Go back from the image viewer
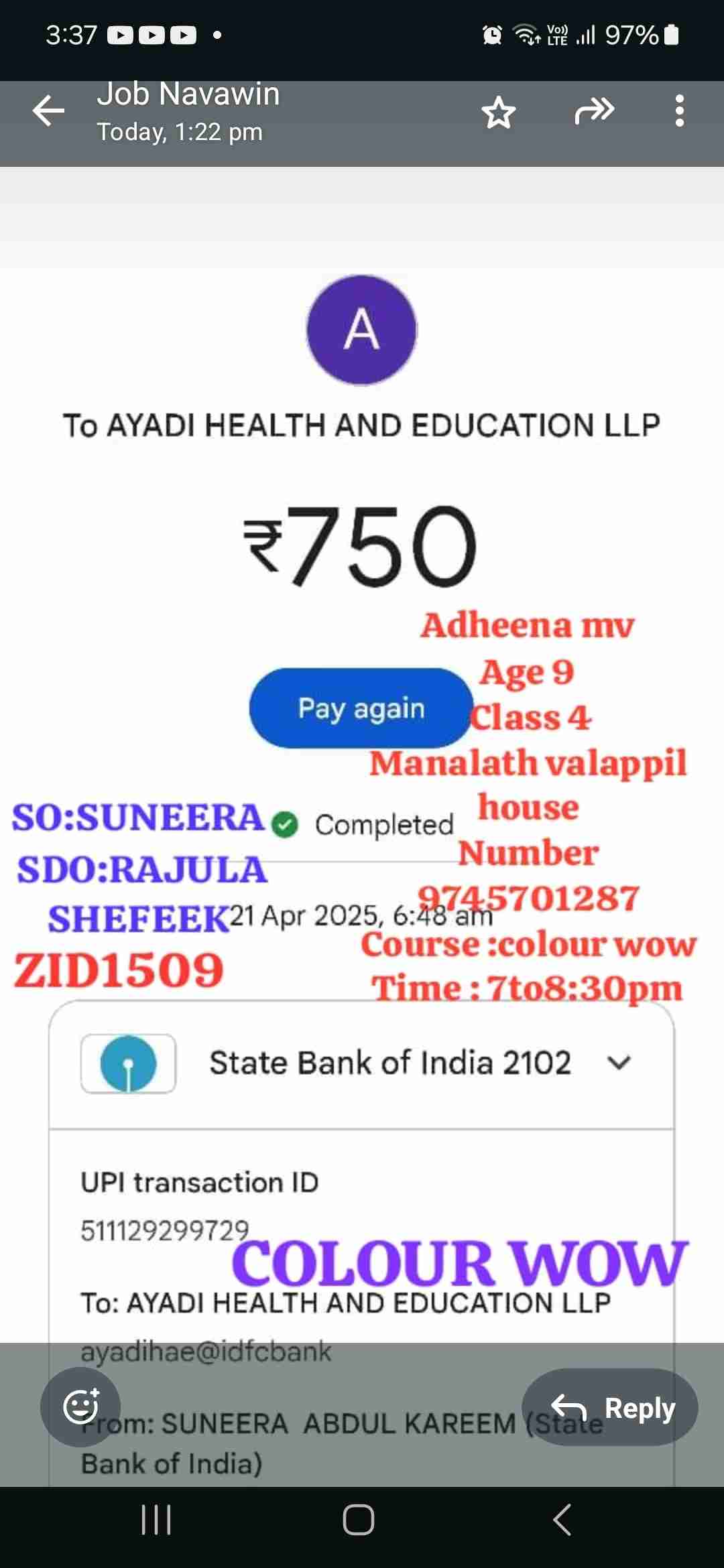The width and height of the screenshot is (724, 1568). point(49,111)
